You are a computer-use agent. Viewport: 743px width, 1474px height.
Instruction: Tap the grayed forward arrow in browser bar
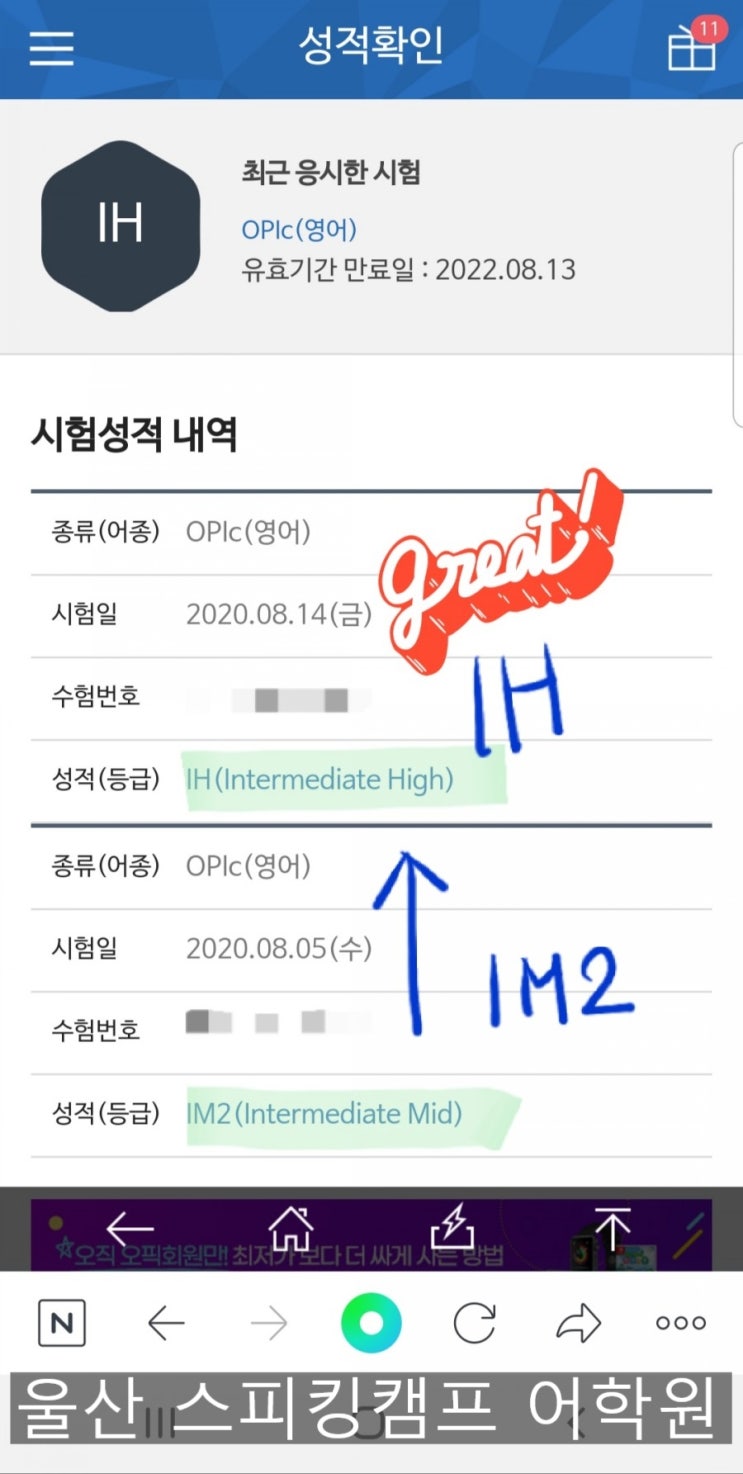268,1322
